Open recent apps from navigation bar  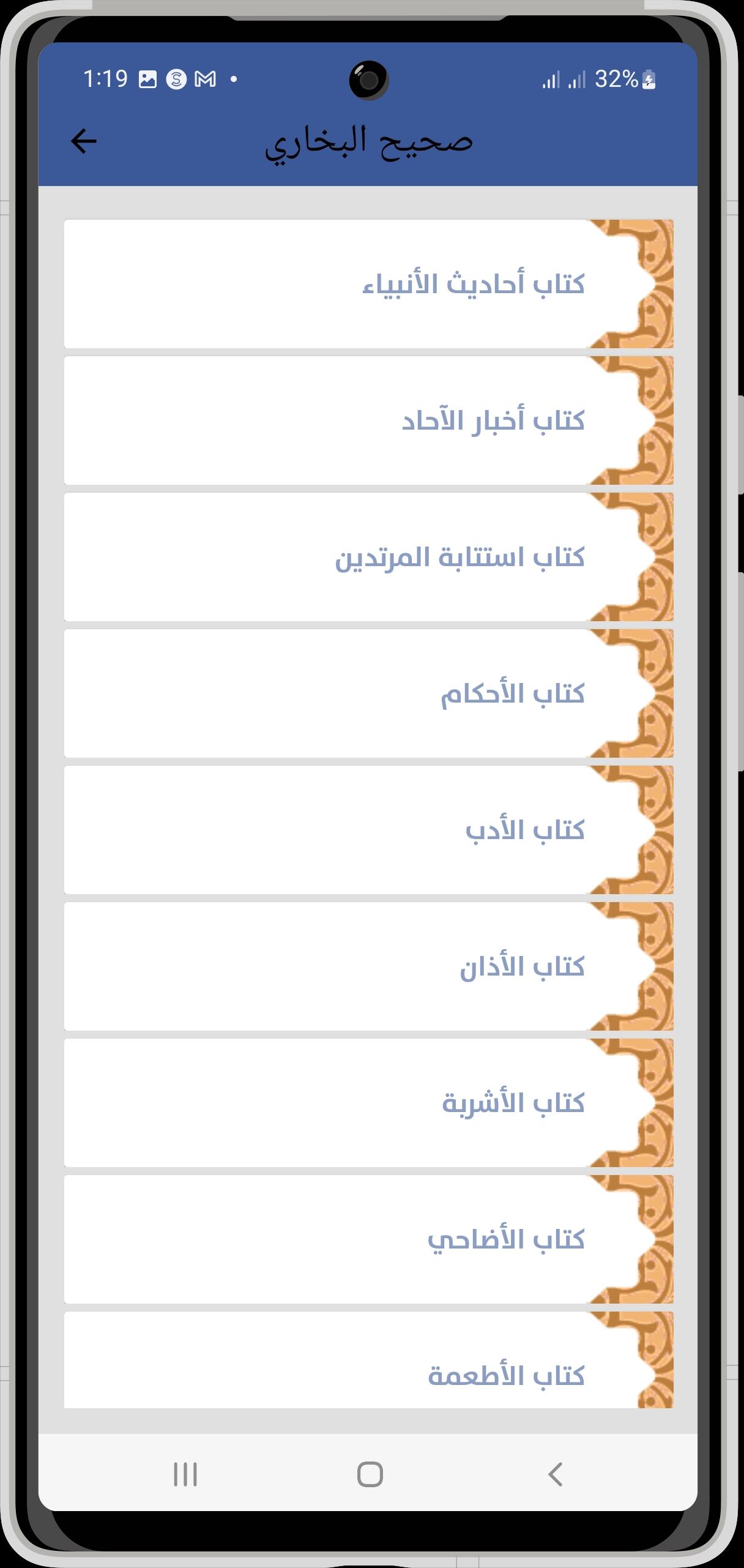coord(185,1474)
